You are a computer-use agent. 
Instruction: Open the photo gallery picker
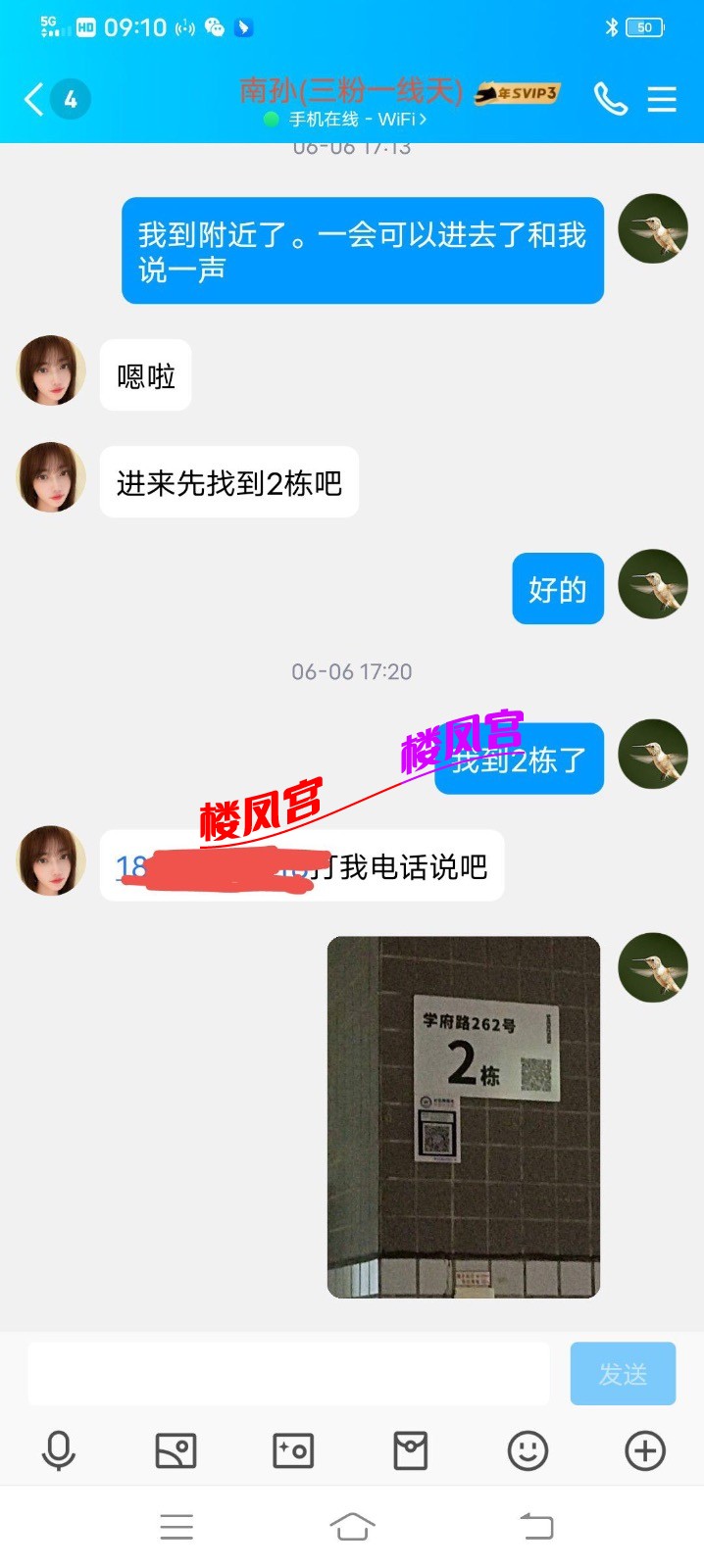point(176,1450)
